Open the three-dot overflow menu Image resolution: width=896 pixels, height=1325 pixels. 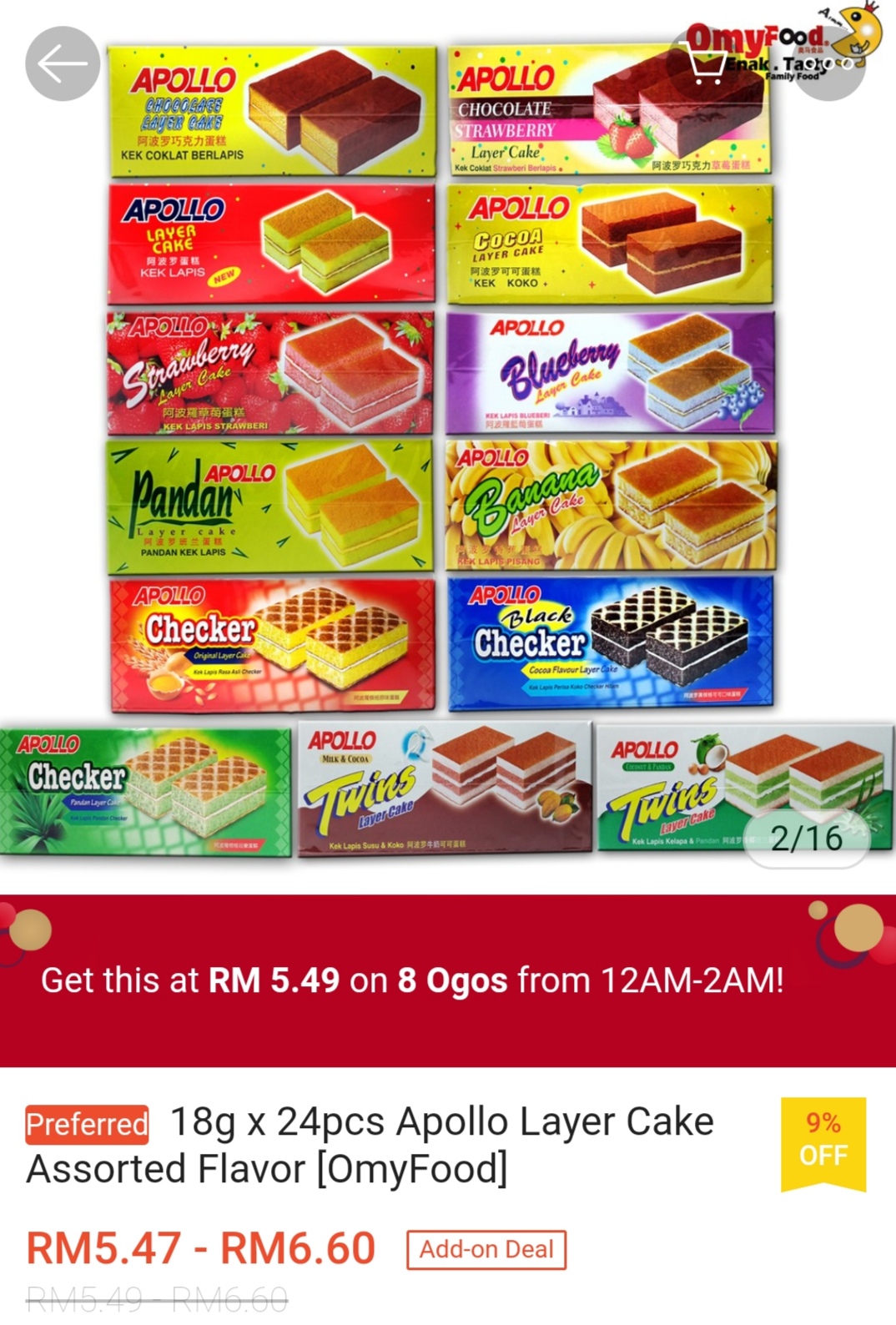[x=829, y=64]
